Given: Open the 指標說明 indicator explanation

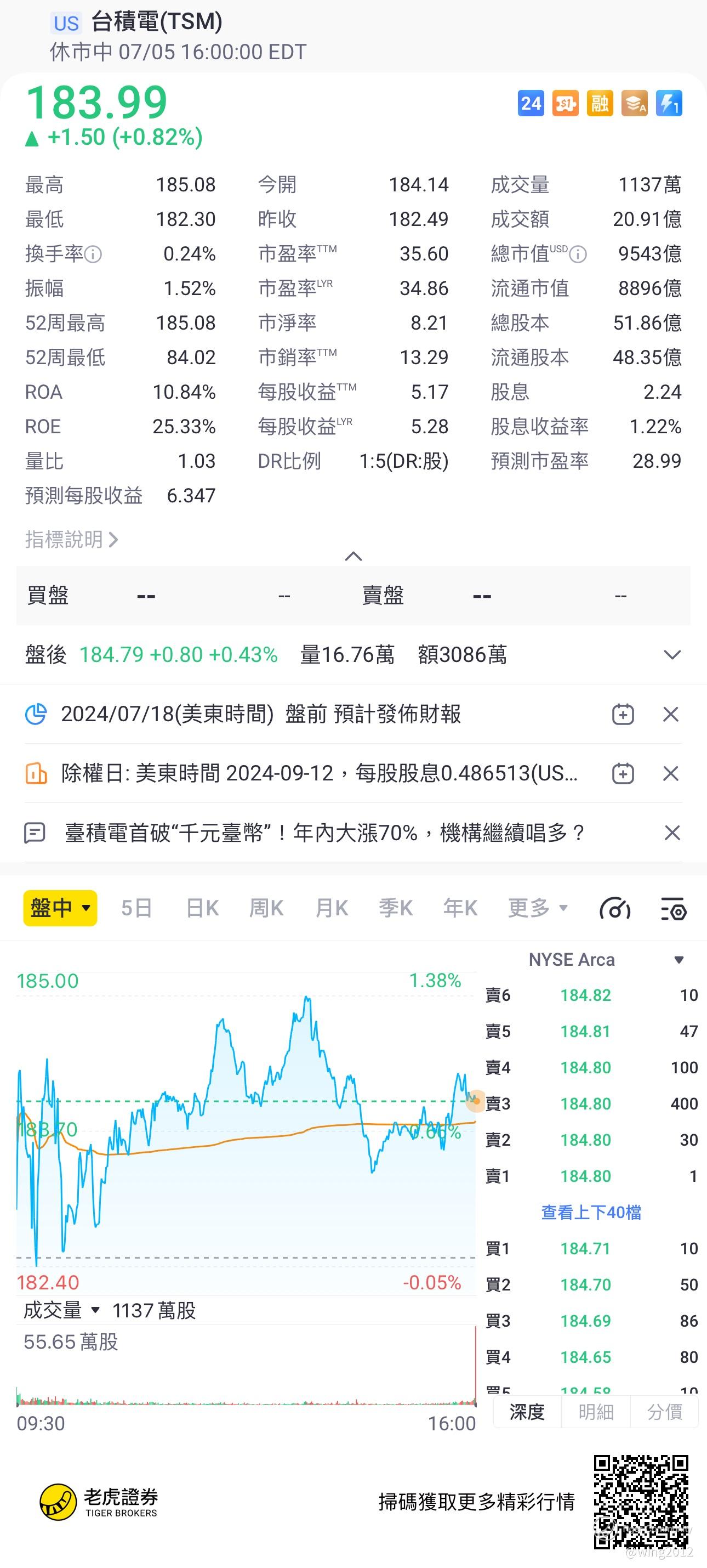Looking at the screenshot, I should click(71, 539).
